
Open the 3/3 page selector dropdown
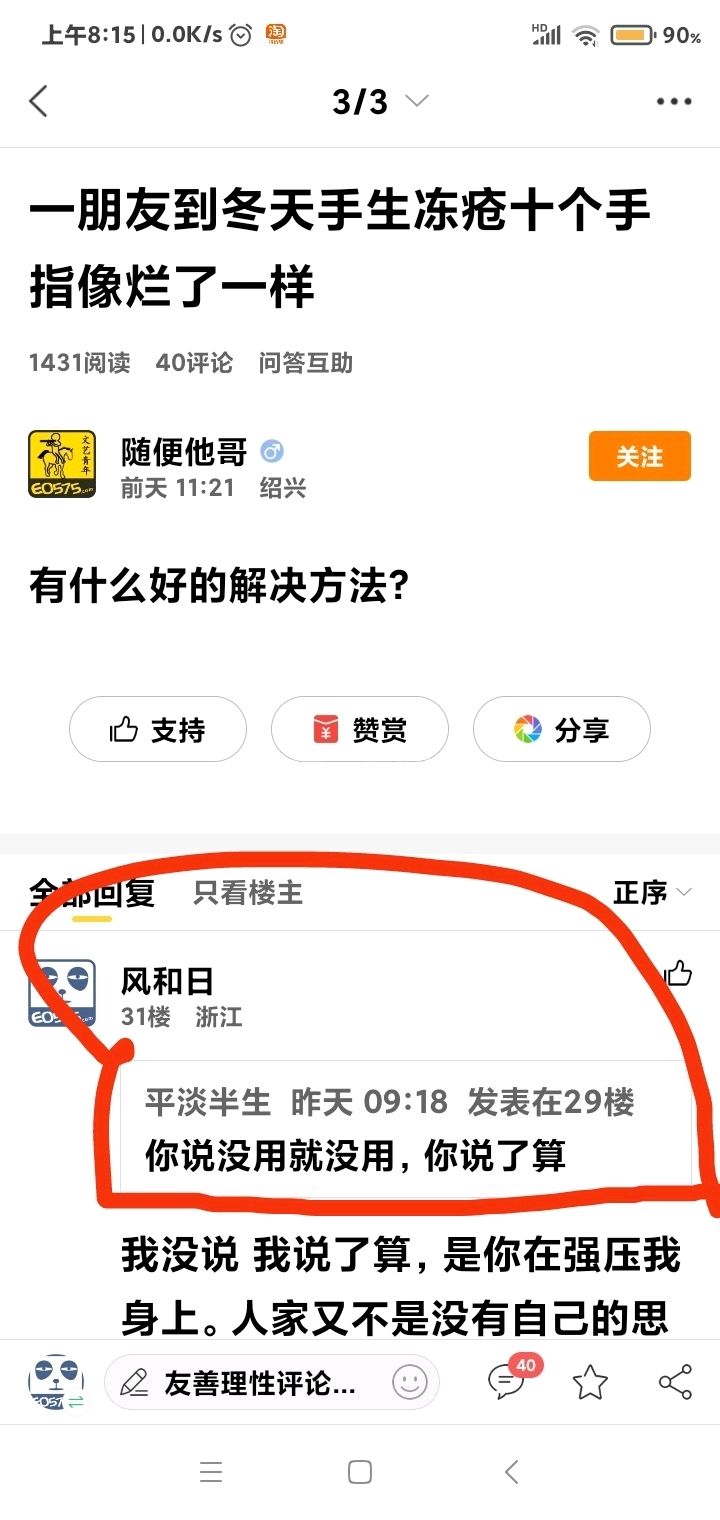click(380, 101)
